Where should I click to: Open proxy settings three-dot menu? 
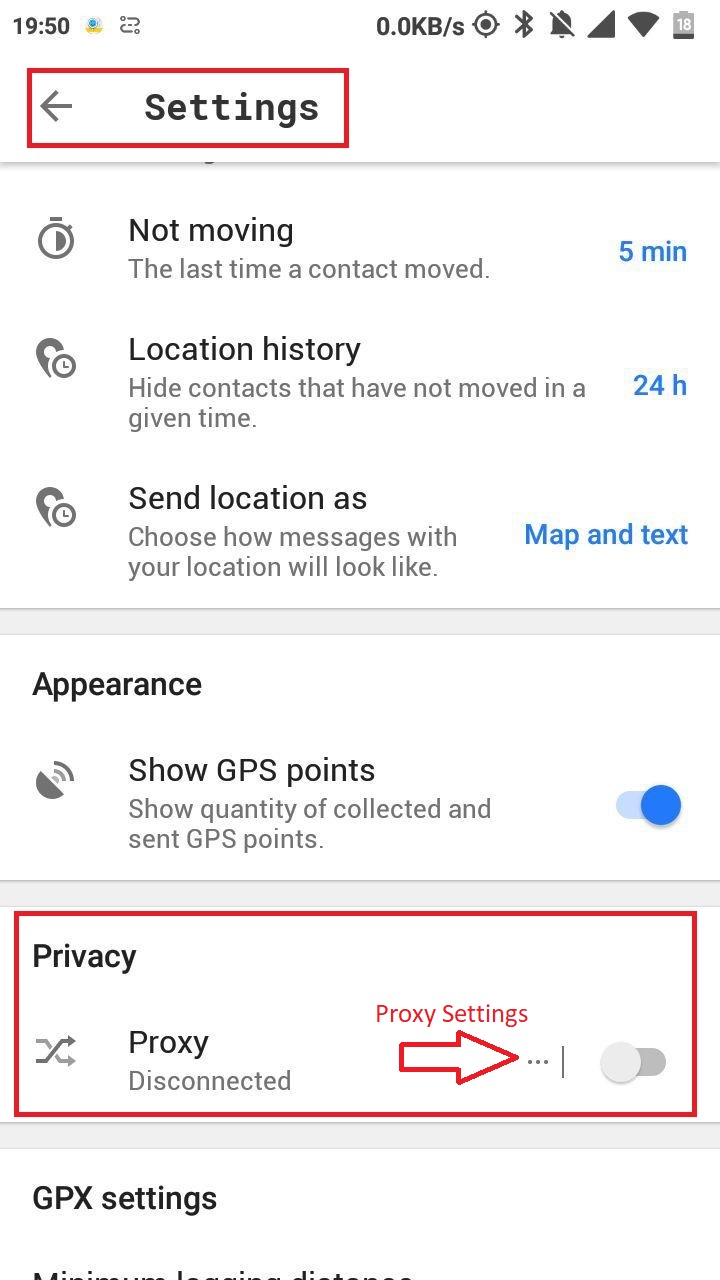click(538, 1062)
